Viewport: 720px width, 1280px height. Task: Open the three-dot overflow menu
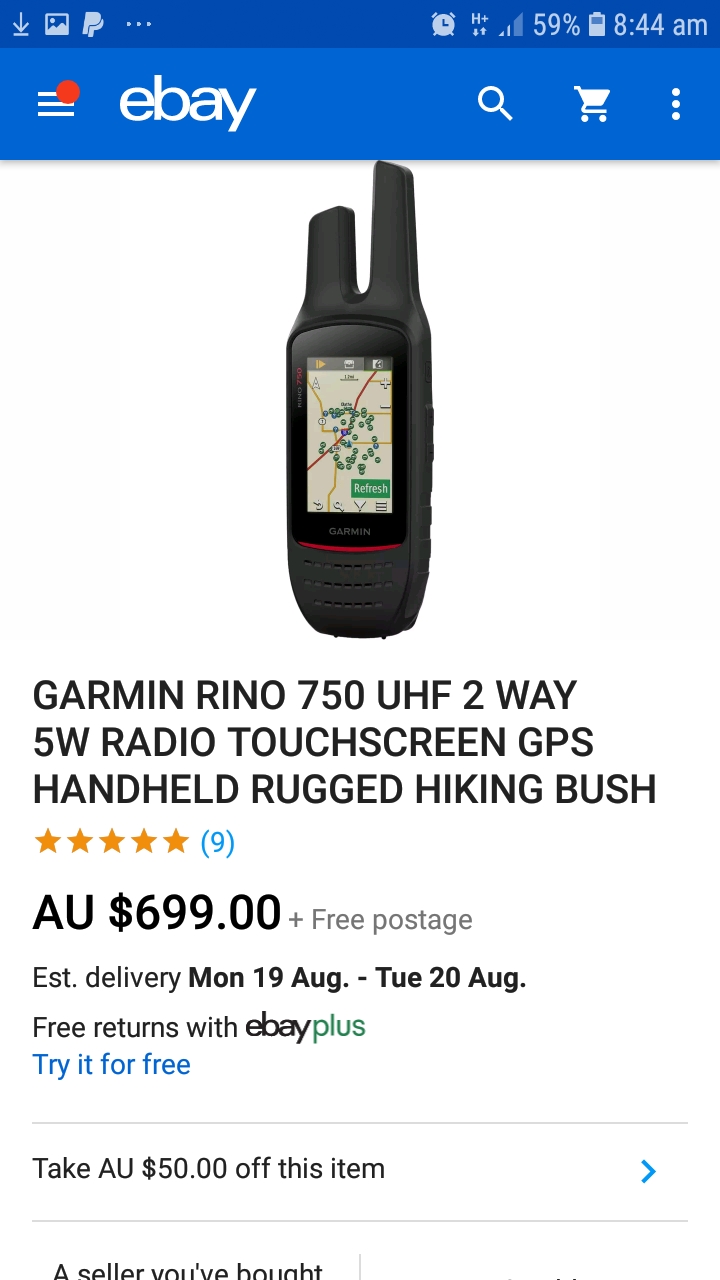click(x=676, y=103)
